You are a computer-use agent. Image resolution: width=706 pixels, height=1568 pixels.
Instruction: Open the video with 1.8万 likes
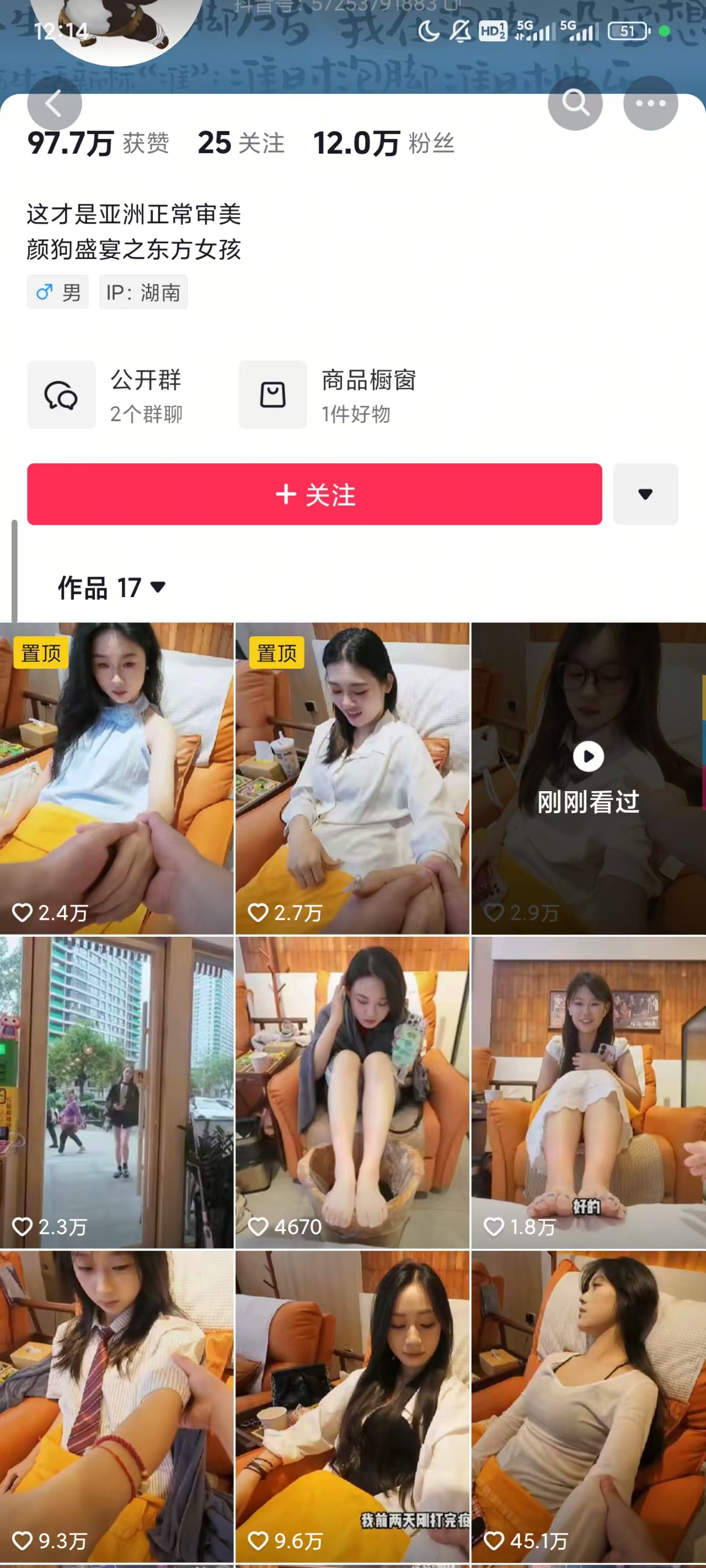click(x=588, y=1092)
